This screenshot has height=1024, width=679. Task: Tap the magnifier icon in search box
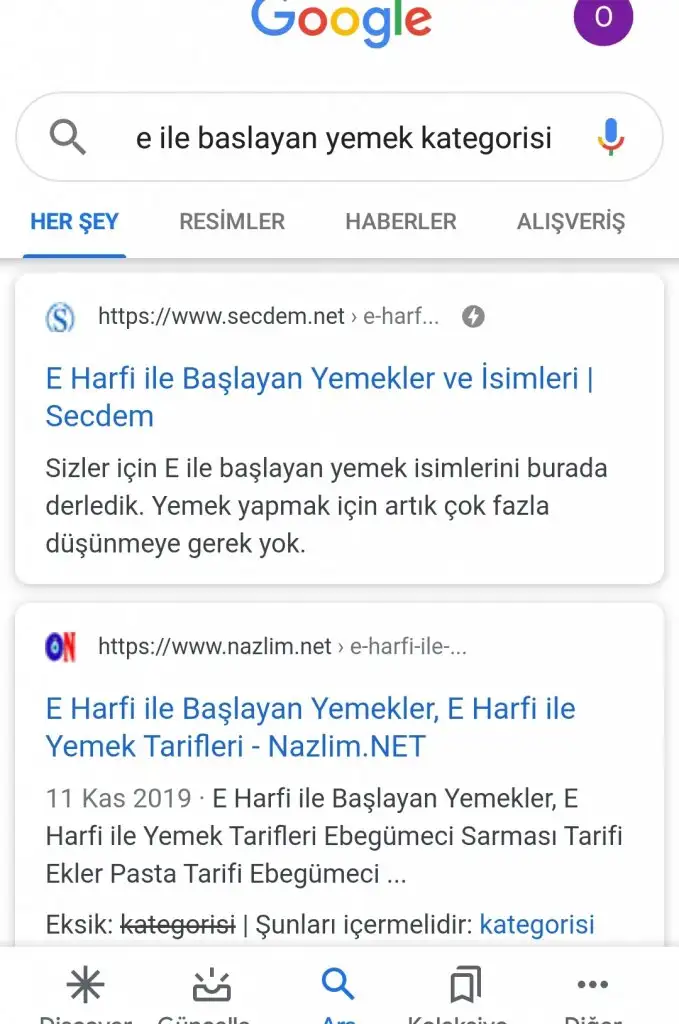pyautogui.click(x=68, y=137)
